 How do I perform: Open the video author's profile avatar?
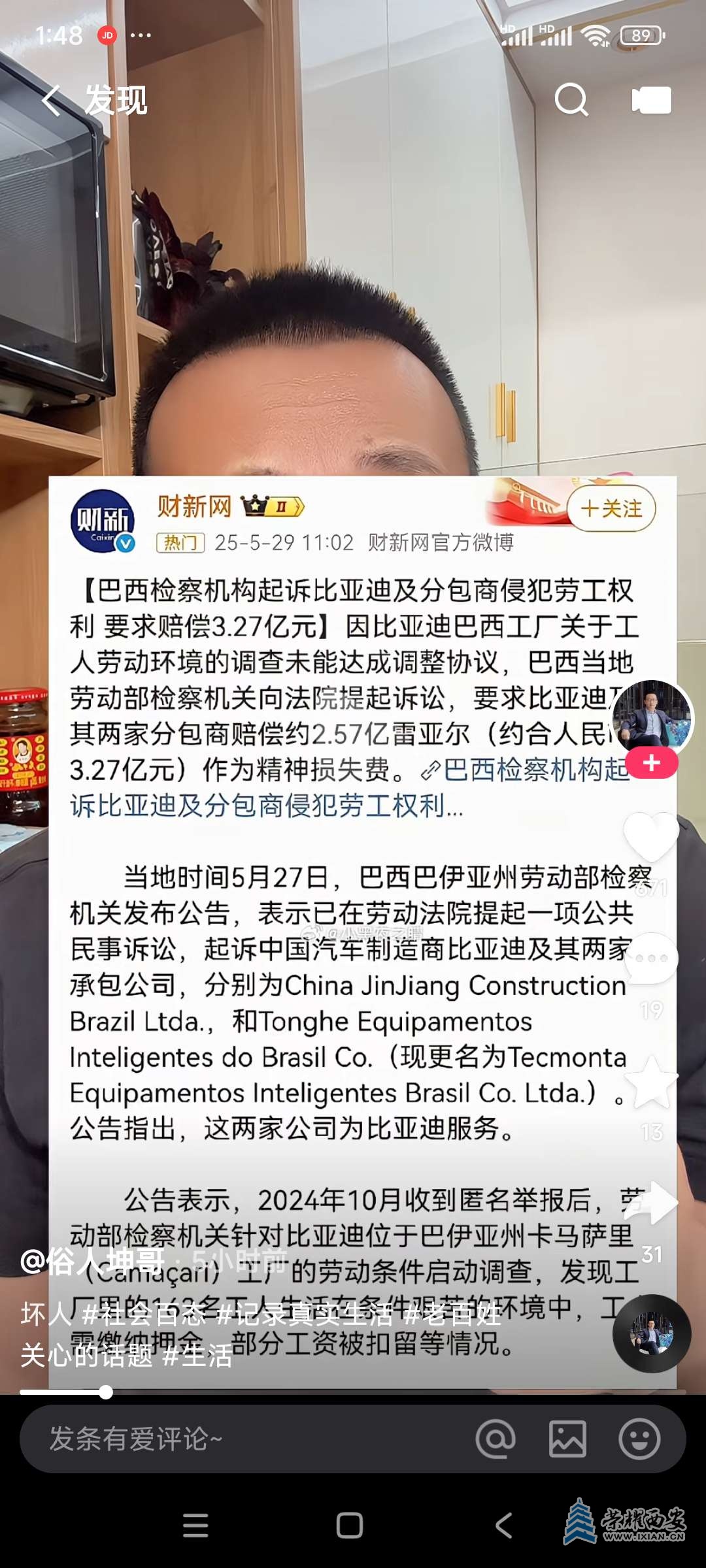click(652, 717)
